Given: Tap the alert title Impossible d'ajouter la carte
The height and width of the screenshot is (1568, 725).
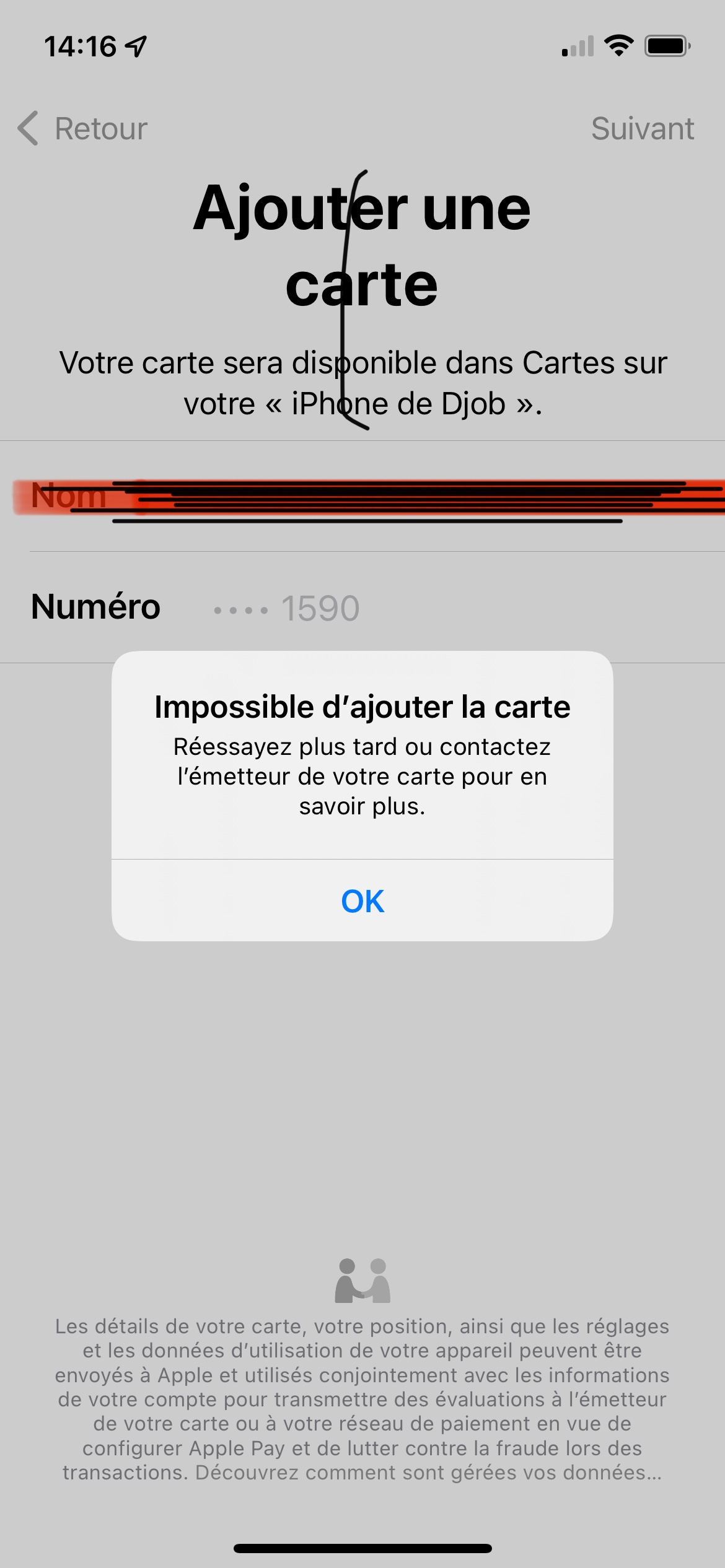Looking at the screenshot, I should tap(362, 705).
